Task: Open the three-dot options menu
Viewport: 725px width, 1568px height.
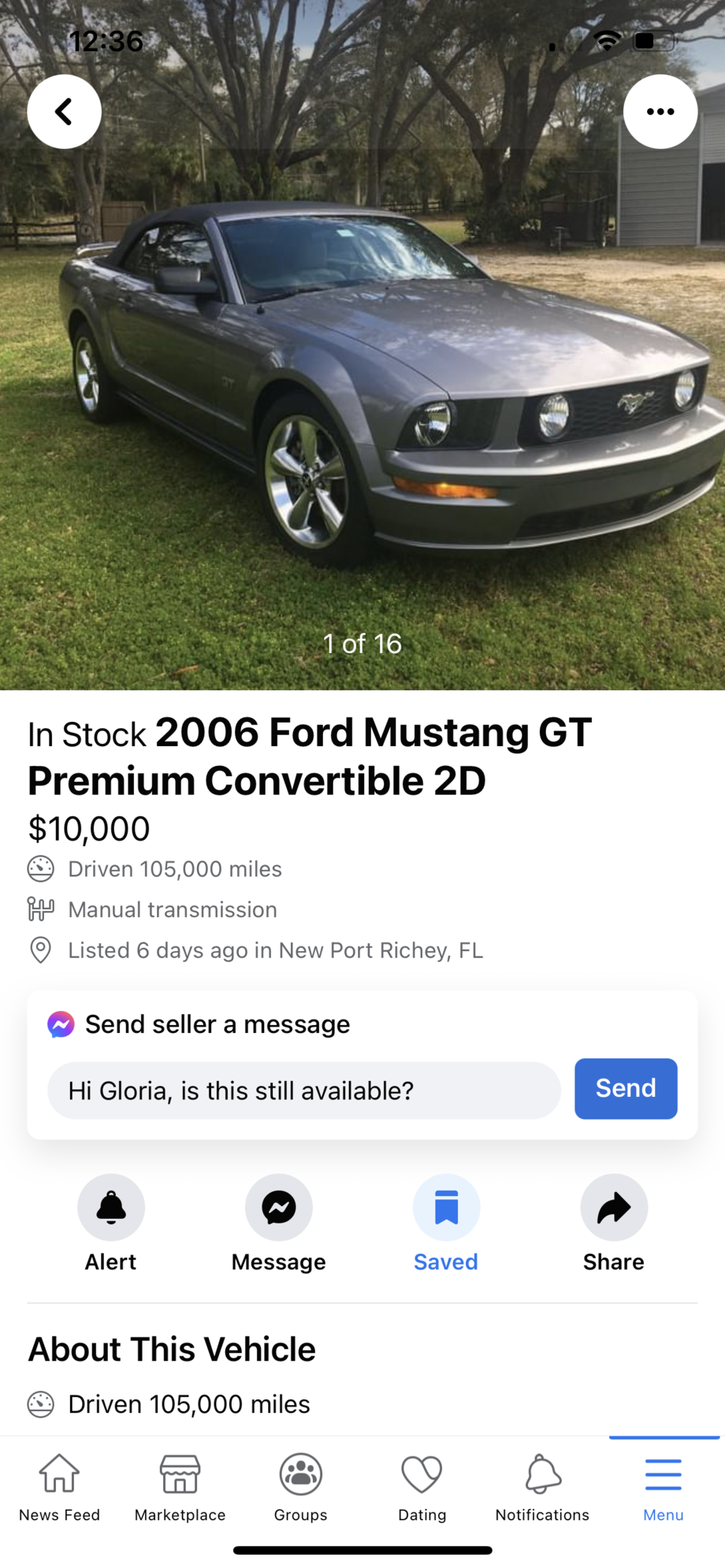Action: (x=660, y=112)
